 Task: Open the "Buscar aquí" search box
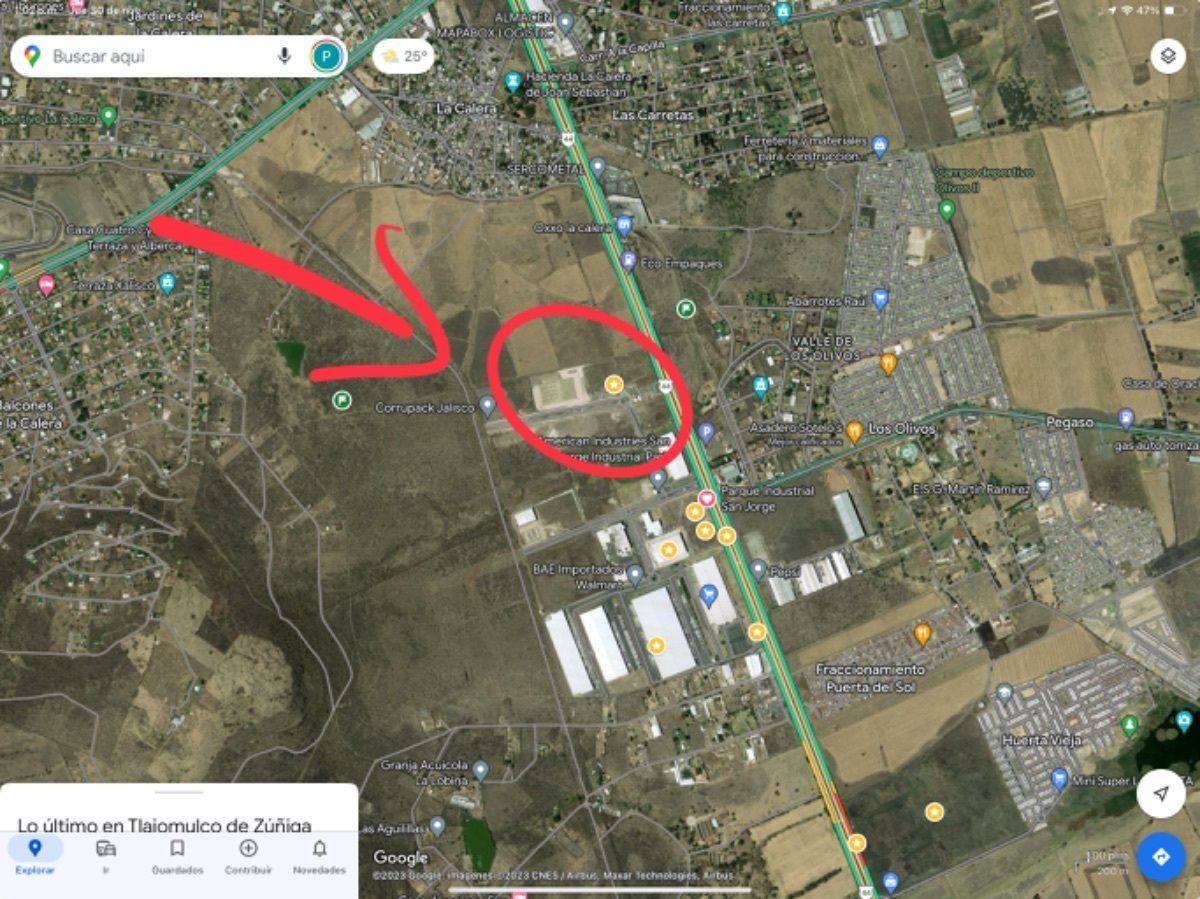150,57
